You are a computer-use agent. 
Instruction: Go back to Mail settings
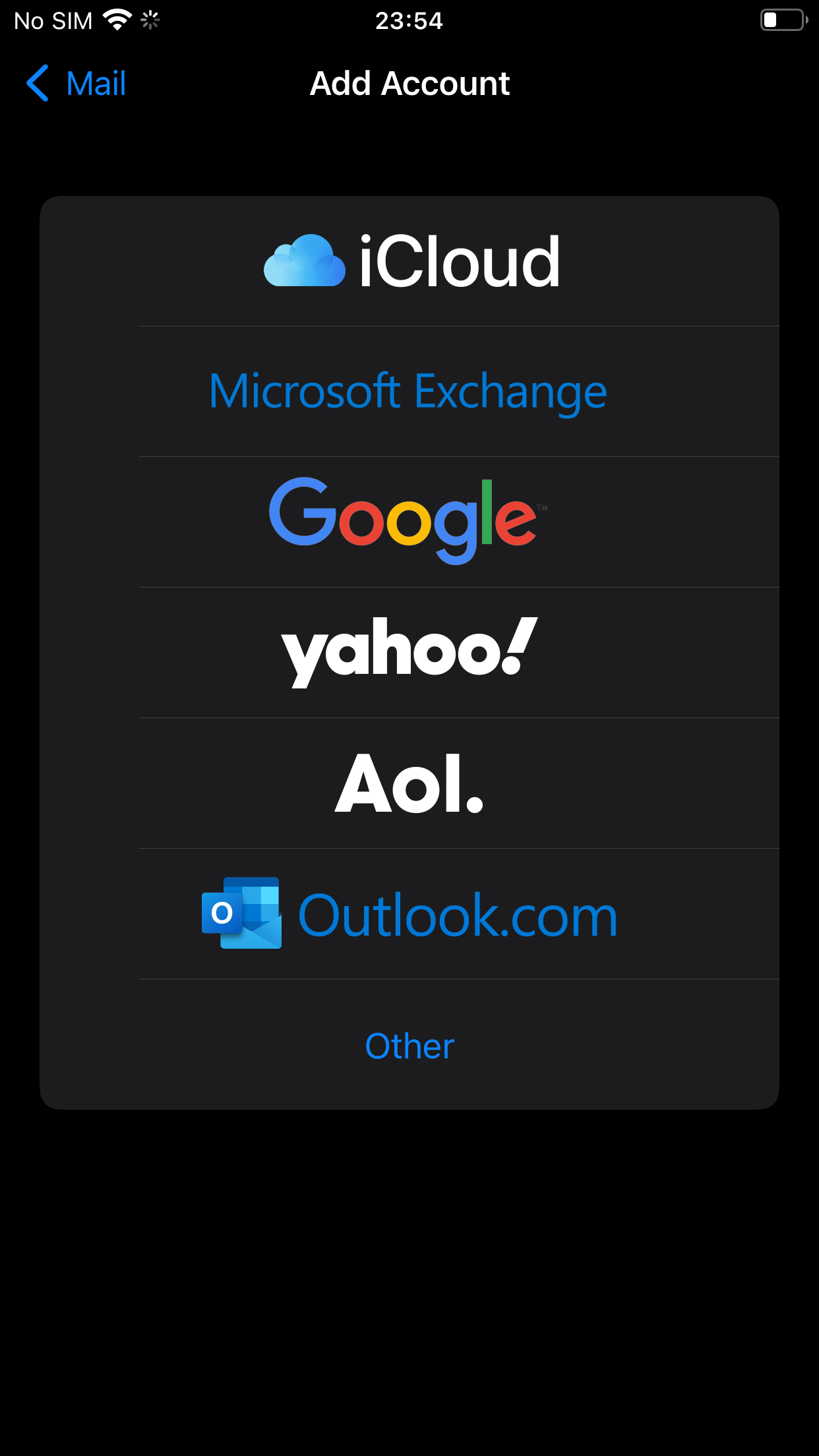tap(76, 84)
